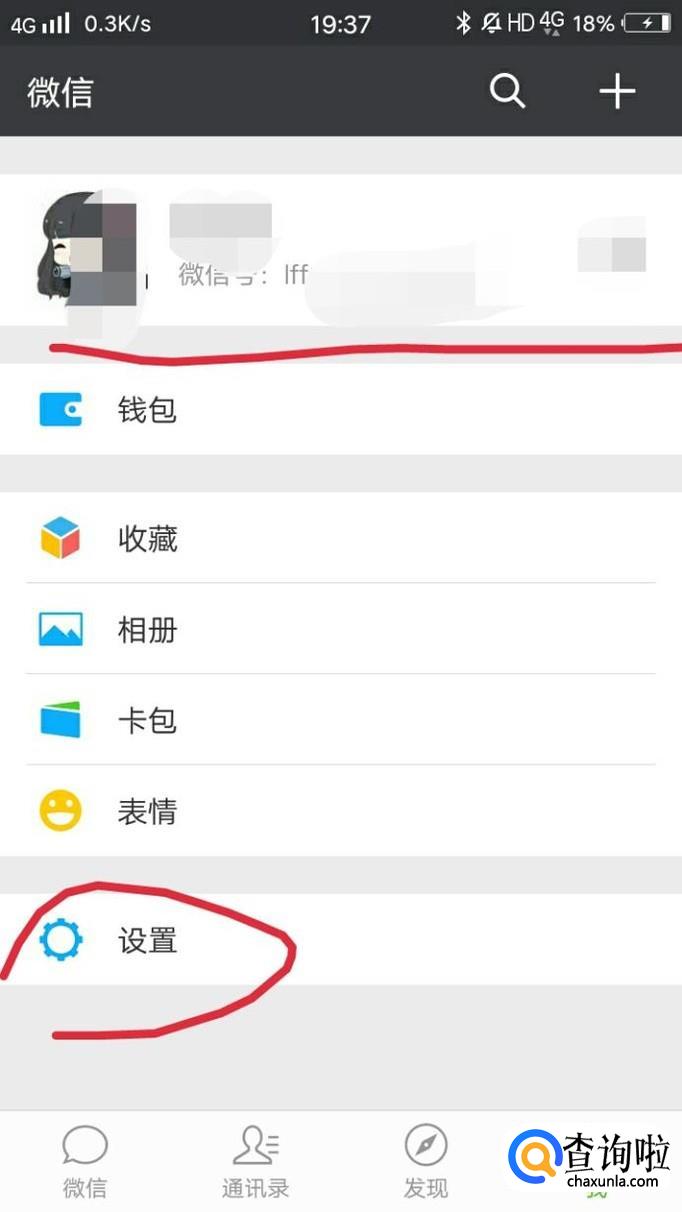Switch to the 发现 tab
The width and height of the screenshot is (682, 1212).
point(426,1162)
